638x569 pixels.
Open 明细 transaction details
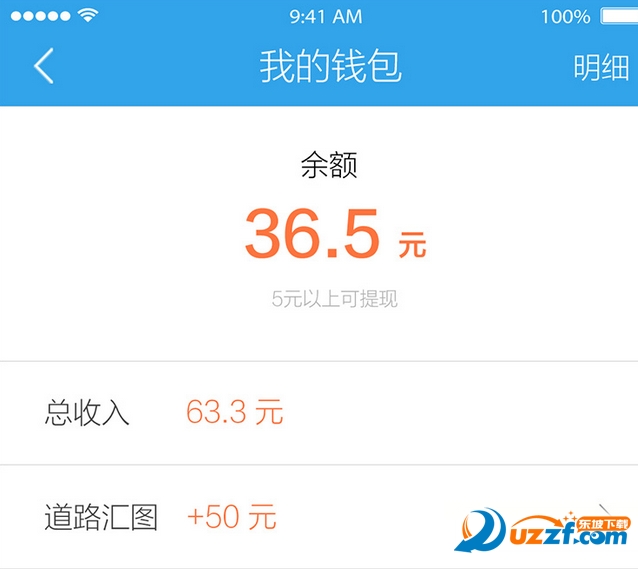[600, 67]
